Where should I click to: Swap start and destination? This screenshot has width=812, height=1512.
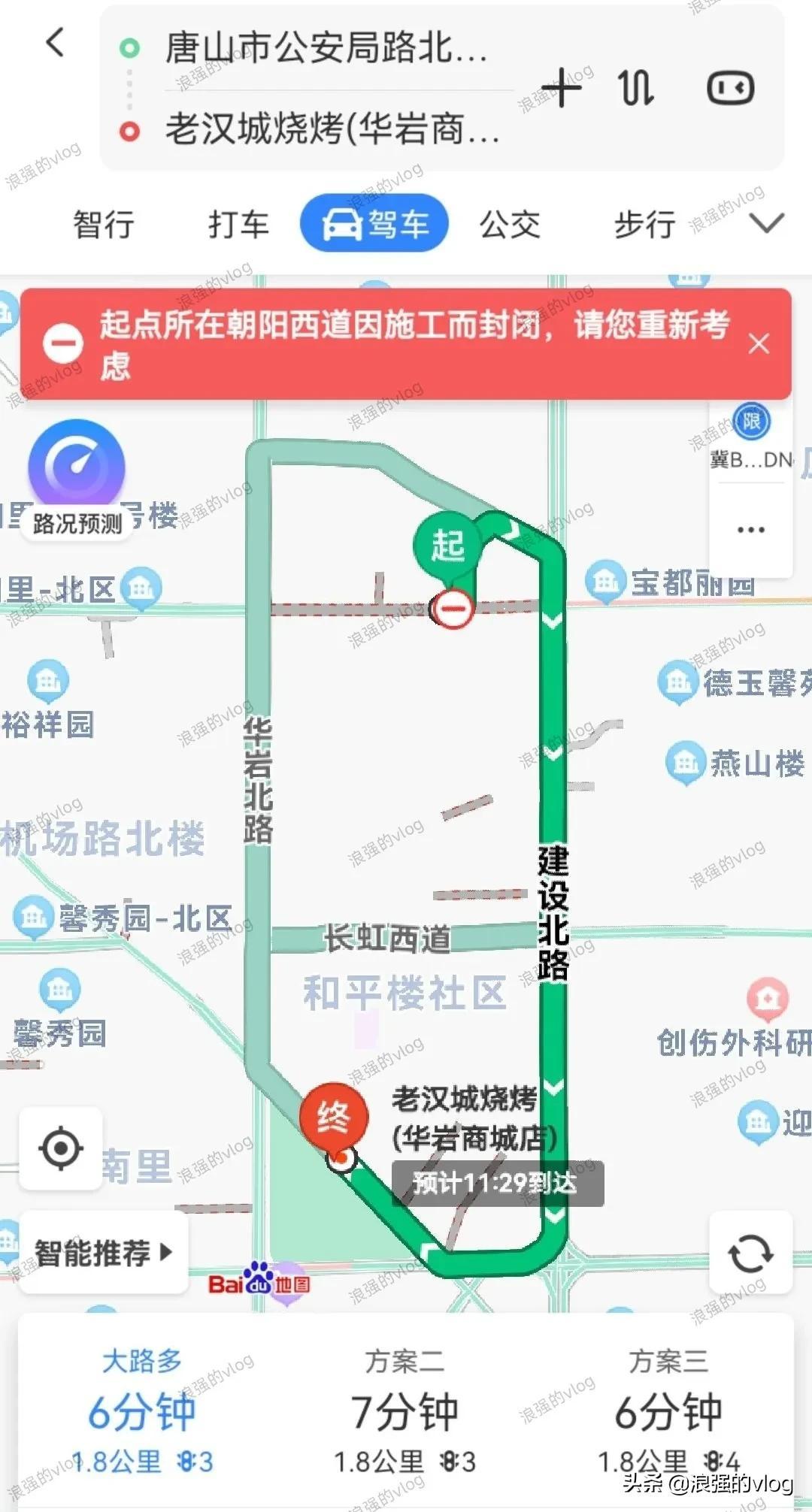point(636,89)
